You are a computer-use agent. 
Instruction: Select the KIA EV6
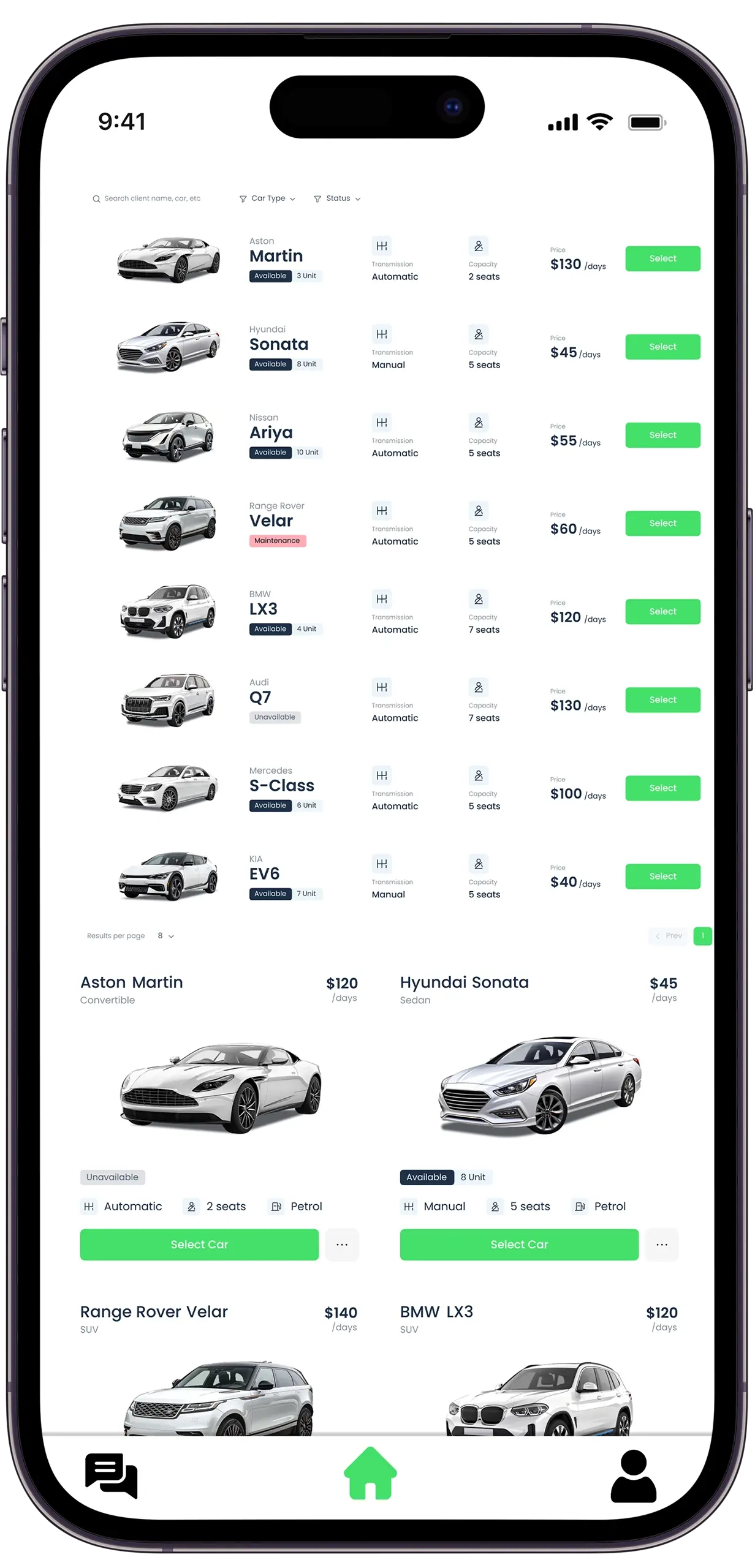[662, 876]
